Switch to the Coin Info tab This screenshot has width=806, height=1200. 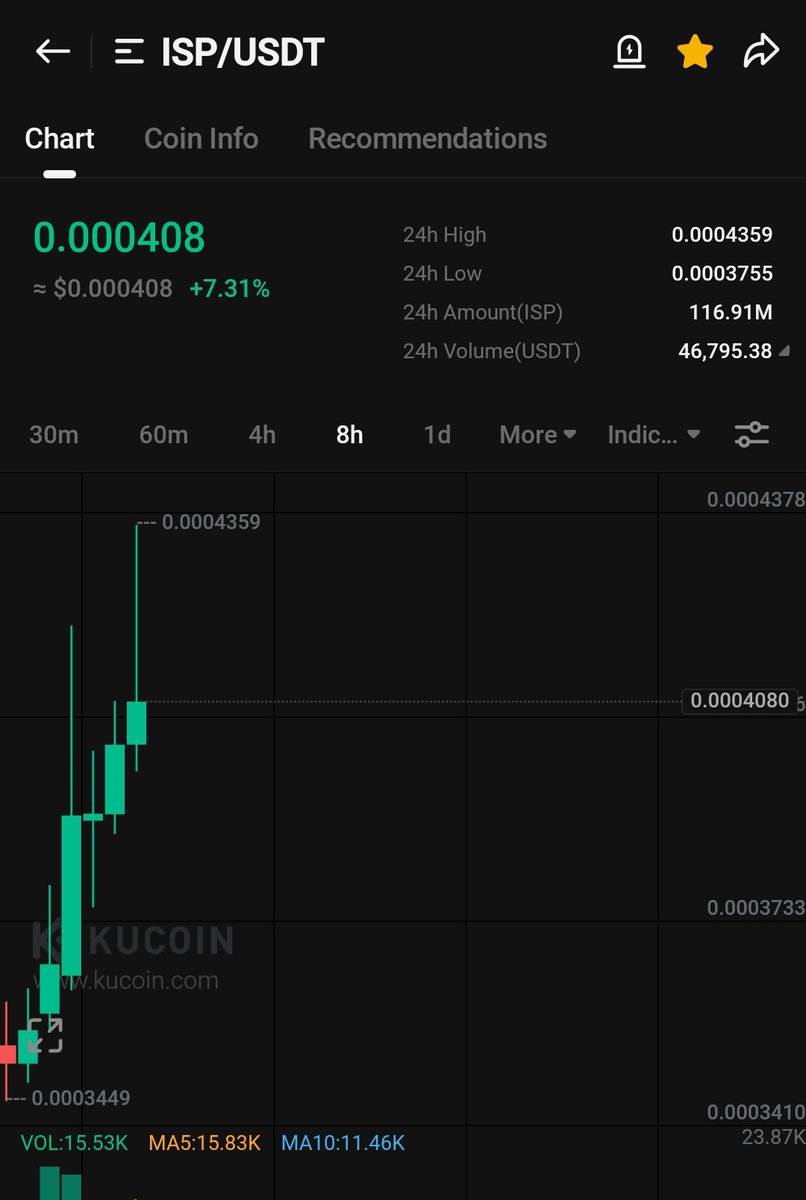[x=201, y=138]
